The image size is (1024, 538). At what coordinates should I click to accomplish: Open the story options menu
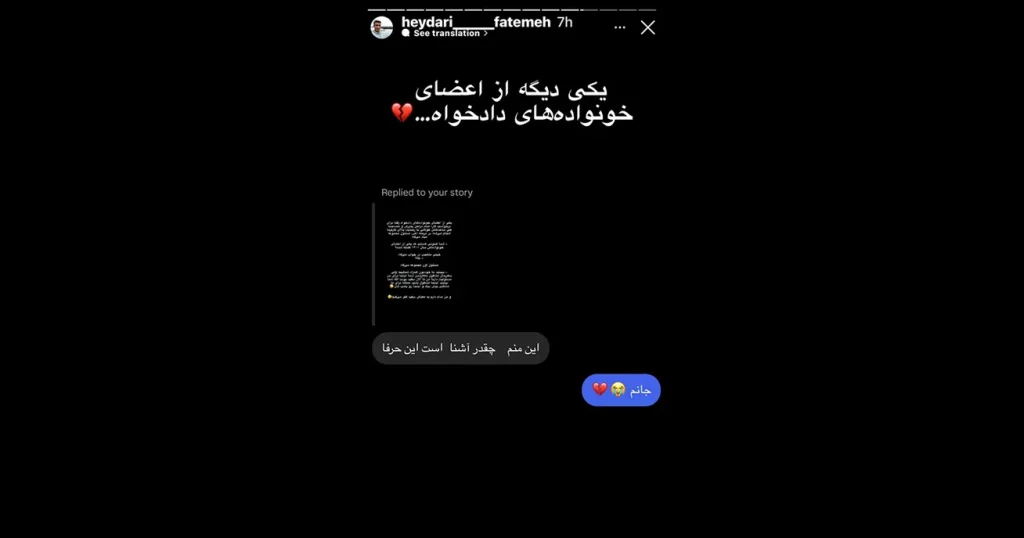(x=620, y=28)
